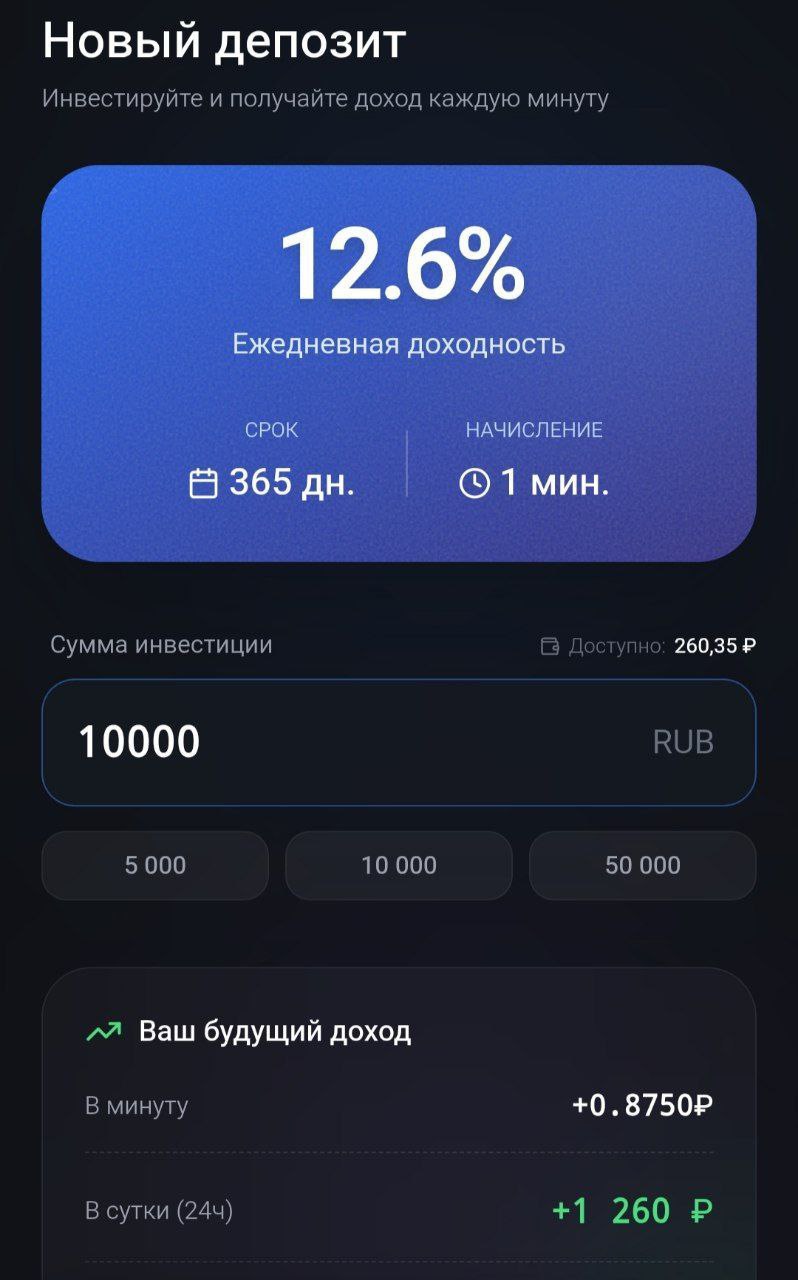Set the amount to 50 000

click(x=642, y=865)
